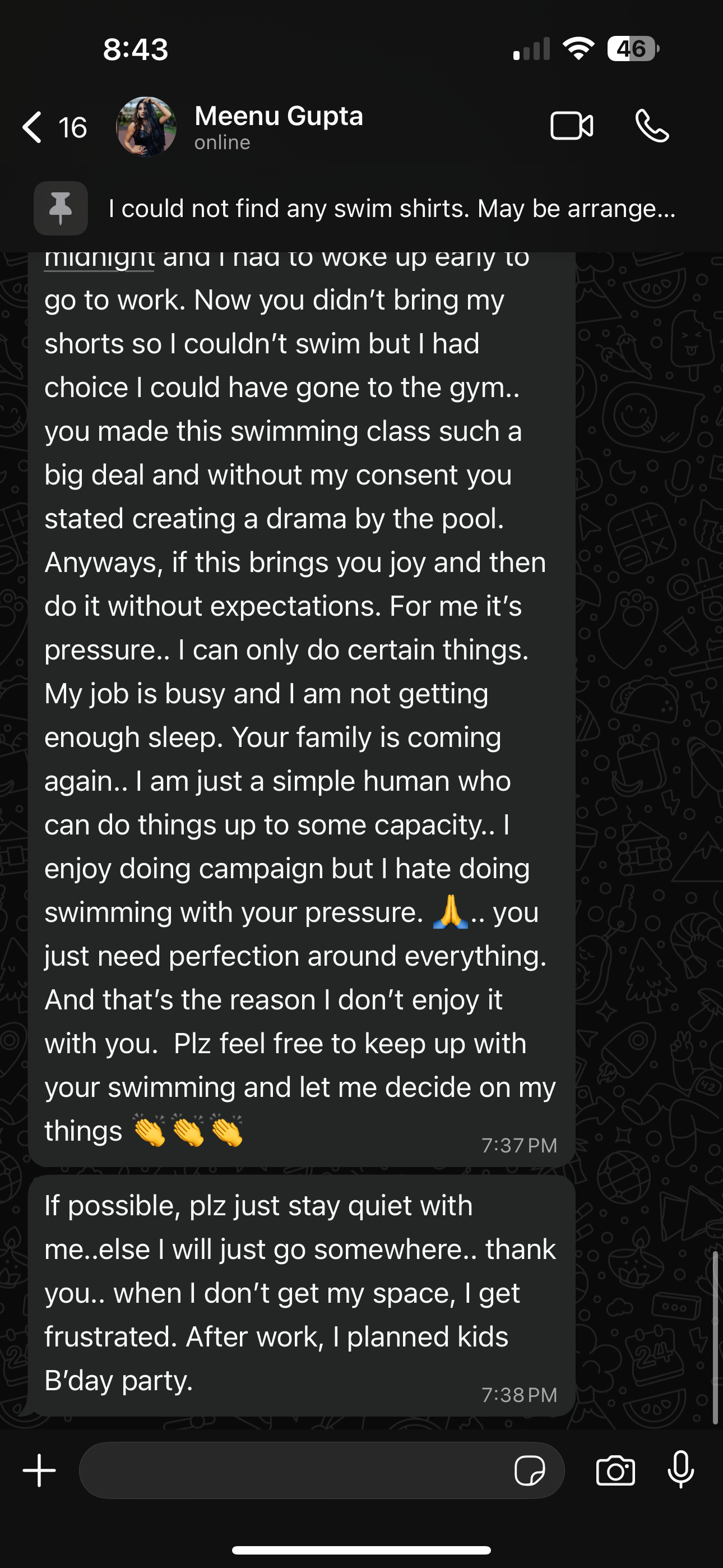Viewport: 723px width, 1568px height.
Task: Focus the message text field
Action: point(292,1470)
